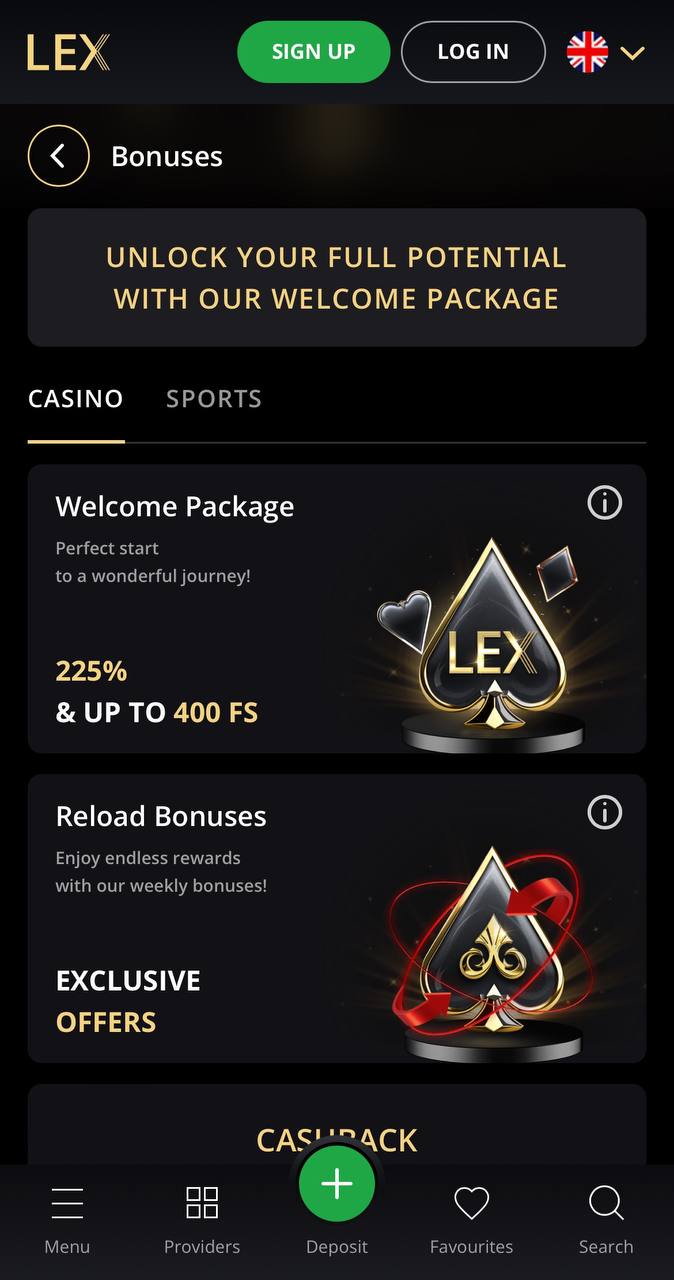
Task: Switch to the Sports tab
Action: [x=214, y=399]
